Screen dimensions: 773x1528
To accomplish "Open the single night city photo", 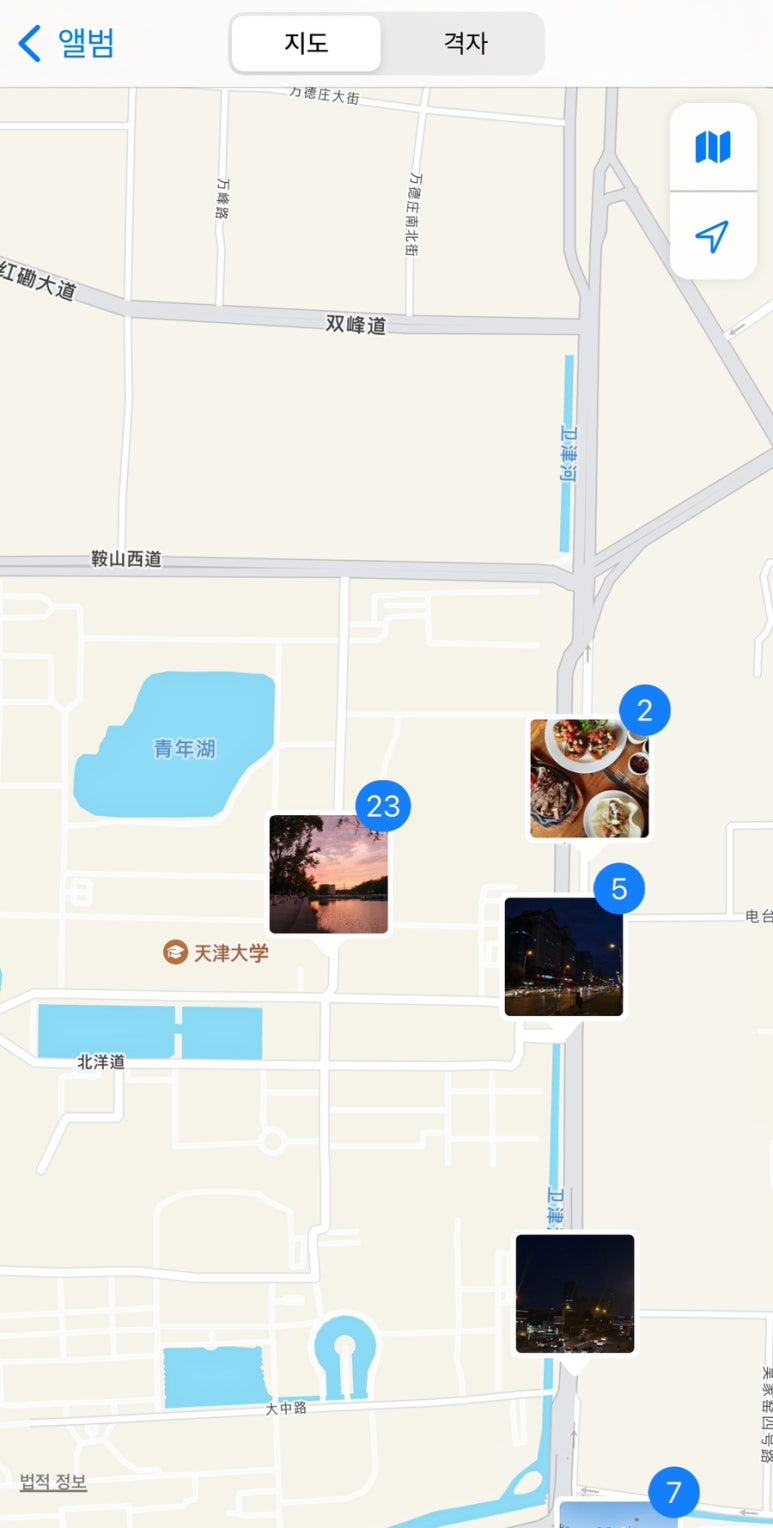I will coord(575,1293).
